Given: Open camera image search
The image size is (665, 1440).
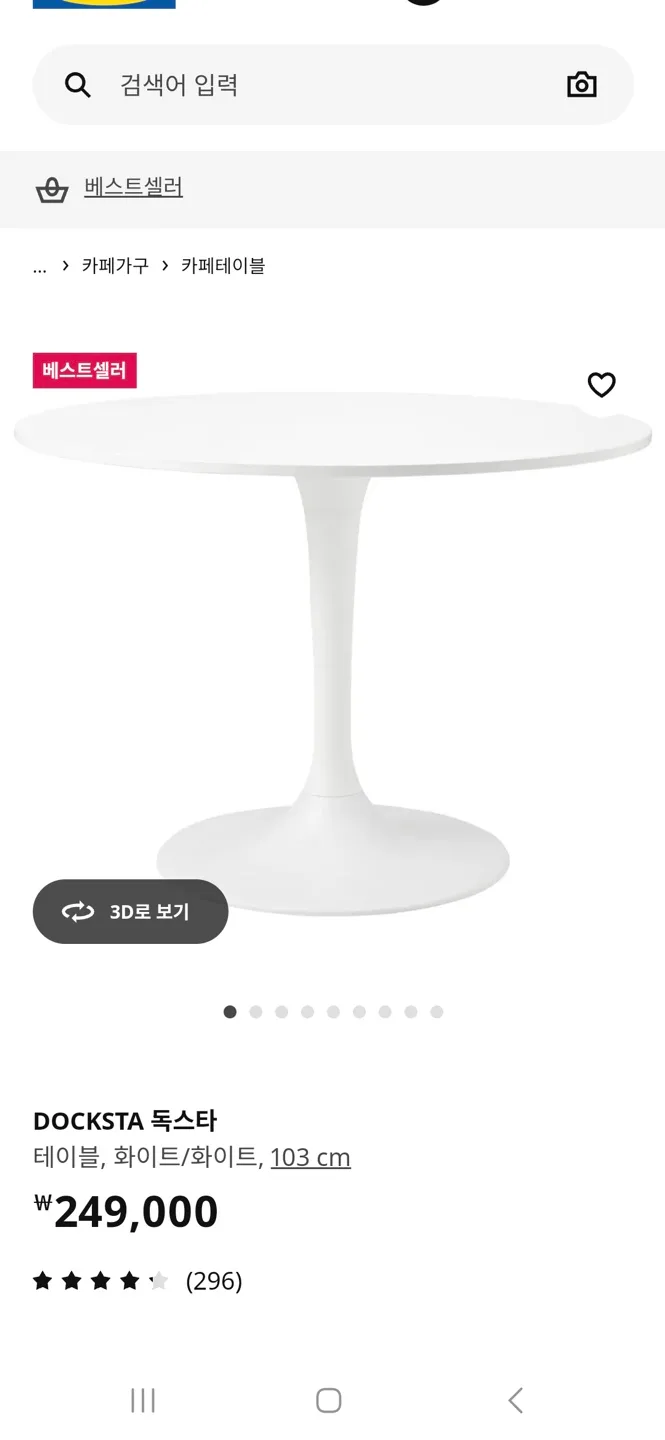Looking at the screenshot, I should (581, 85).
